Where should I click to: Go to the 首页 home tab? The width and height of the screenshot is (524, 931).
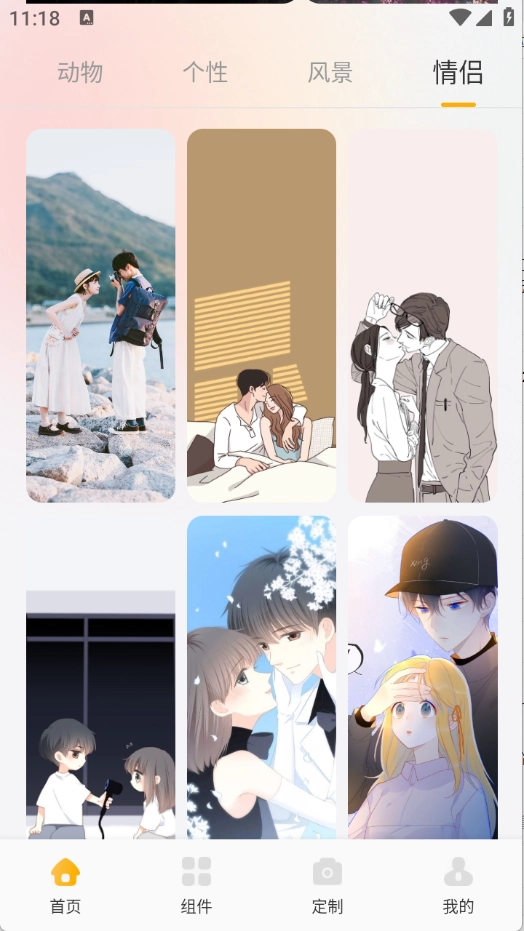coord(65,885)
